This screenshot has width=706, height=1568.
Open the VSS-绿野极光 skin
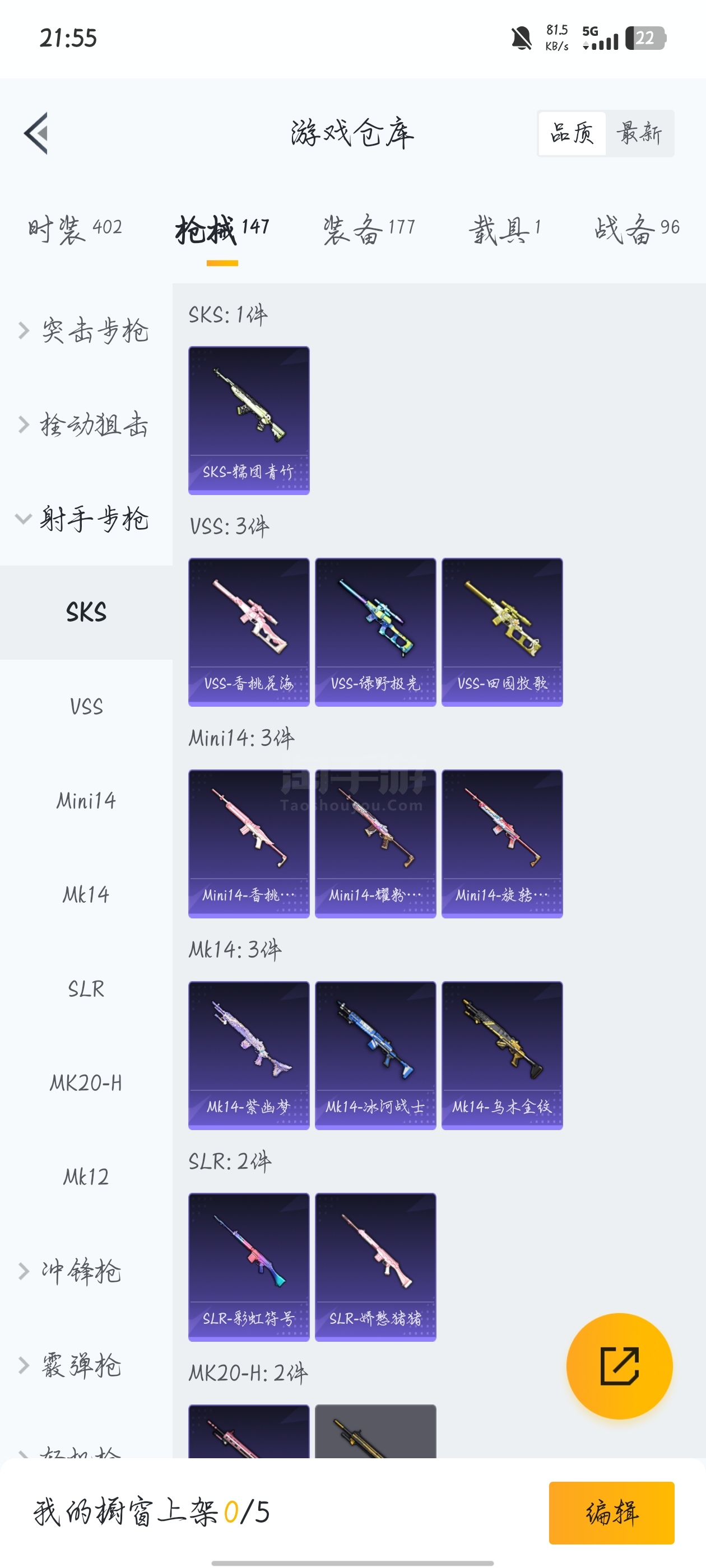(375, 632)
